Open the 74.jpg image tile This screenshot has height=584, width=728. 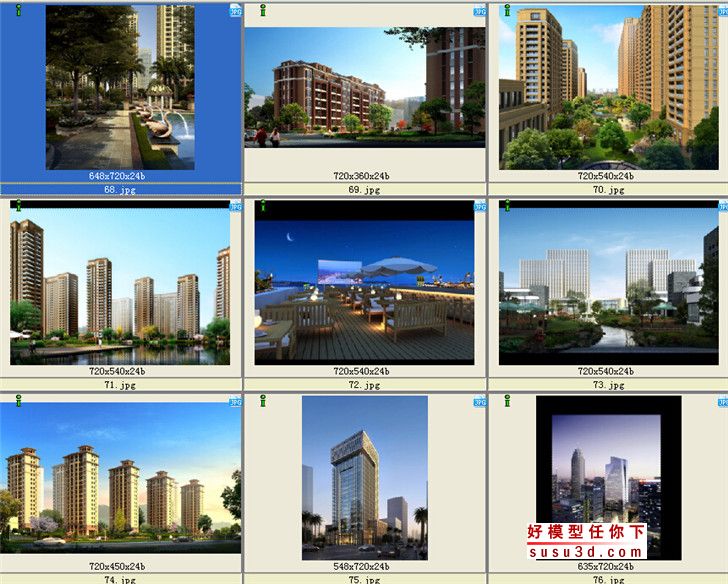[x=120, y=477]
